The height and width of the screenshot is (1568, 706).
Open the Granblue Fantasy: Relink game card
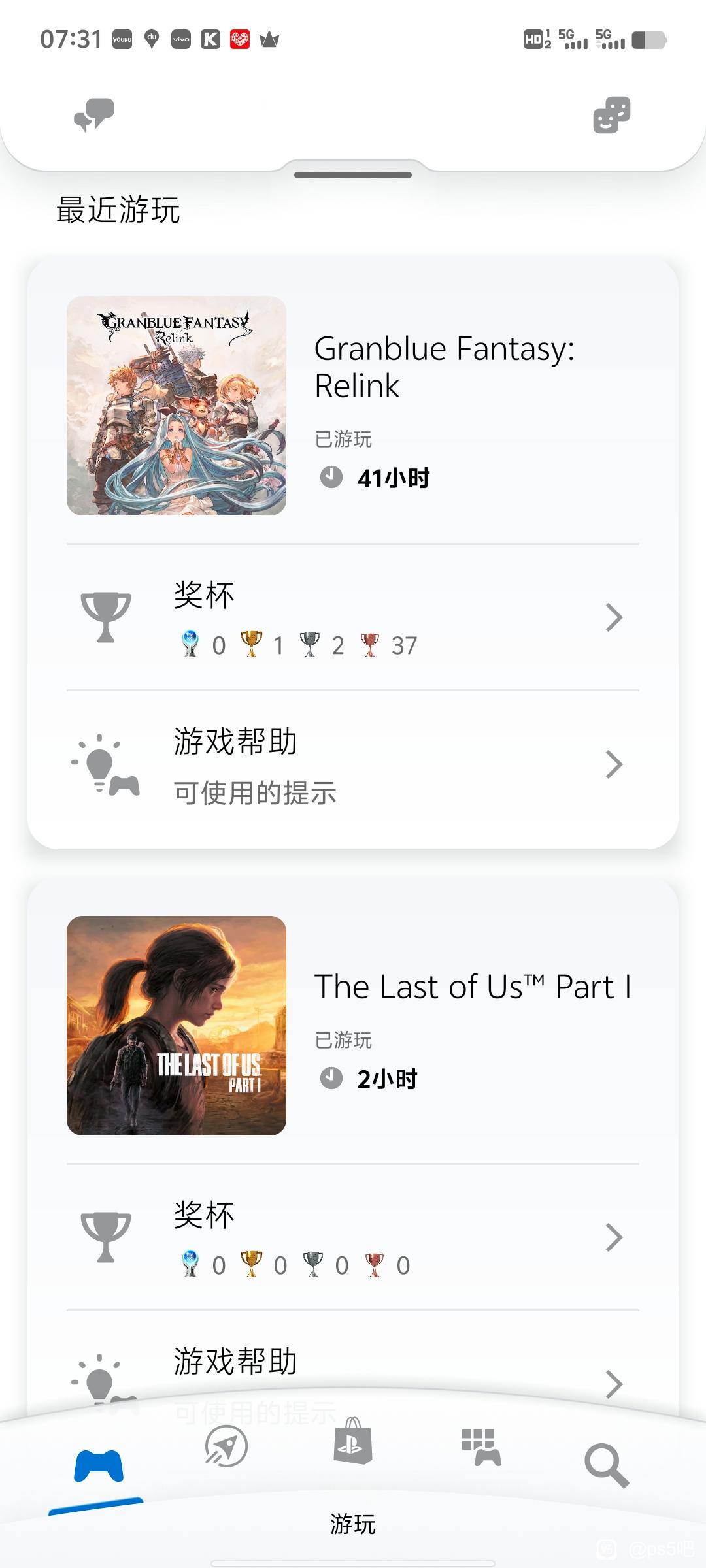tap(353, 406)
